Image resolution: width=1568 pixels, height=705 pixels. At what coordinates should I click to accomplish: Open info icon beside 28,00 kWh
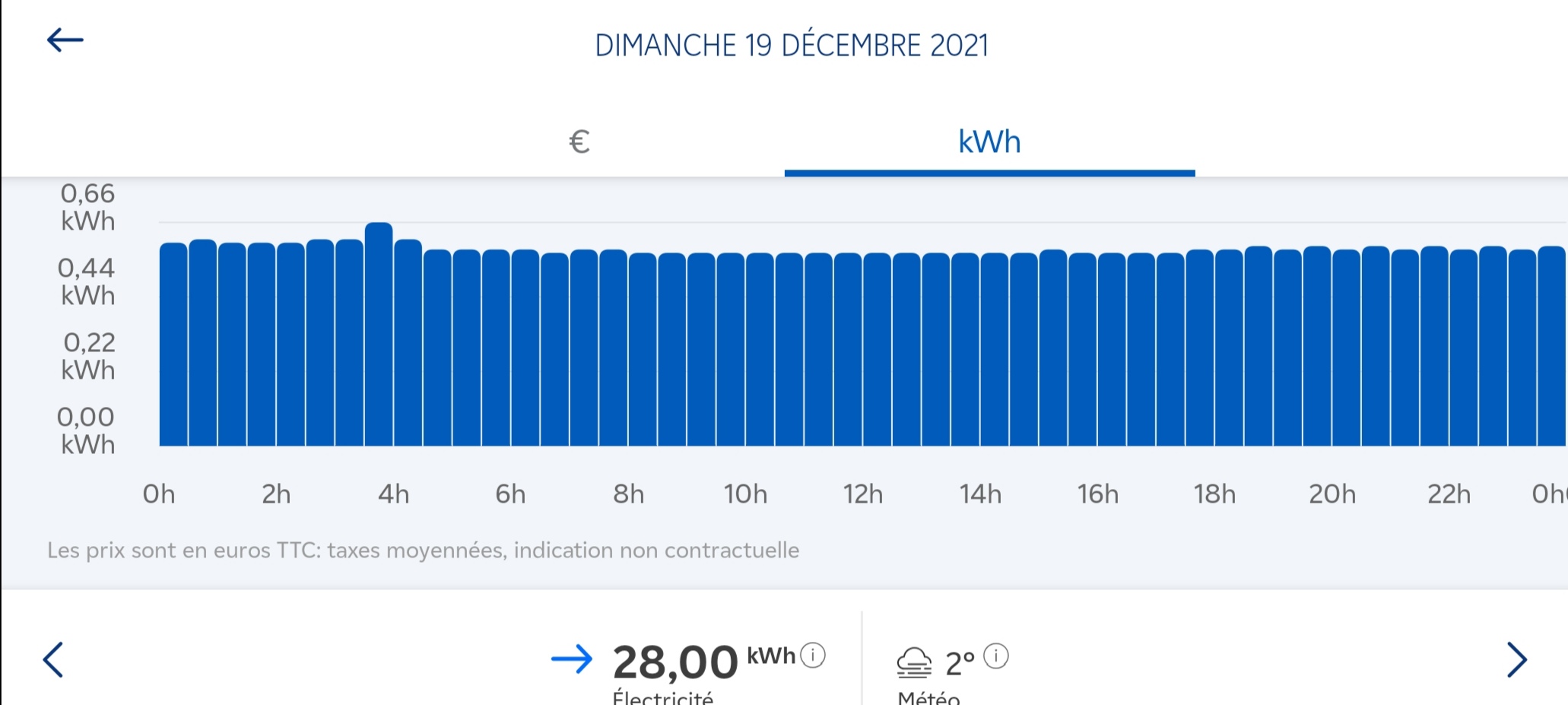(813, 655)
